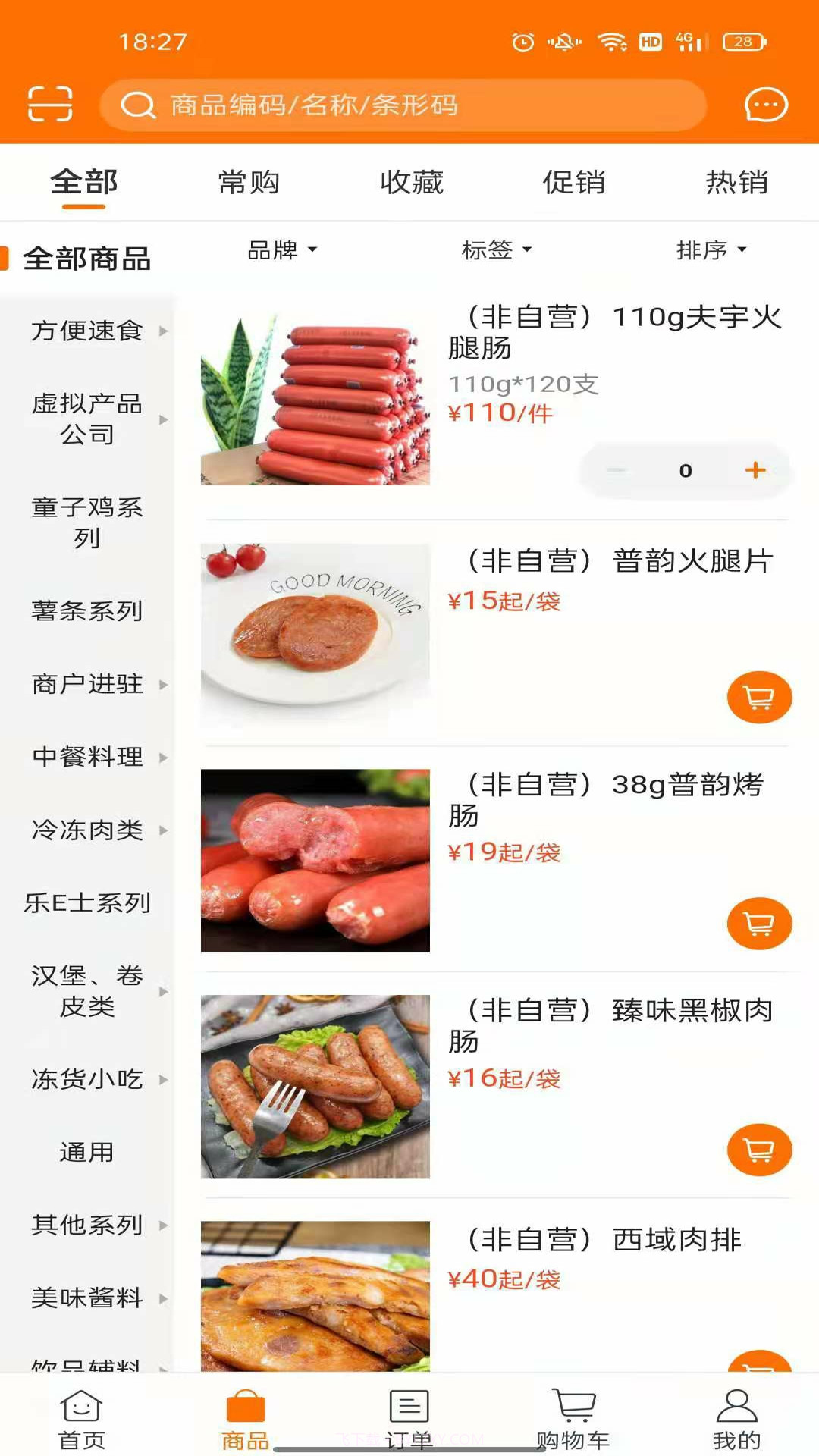Select the 热销 hot sale tab
Viewport: 819px width, 1456px height.
point(737,182)
